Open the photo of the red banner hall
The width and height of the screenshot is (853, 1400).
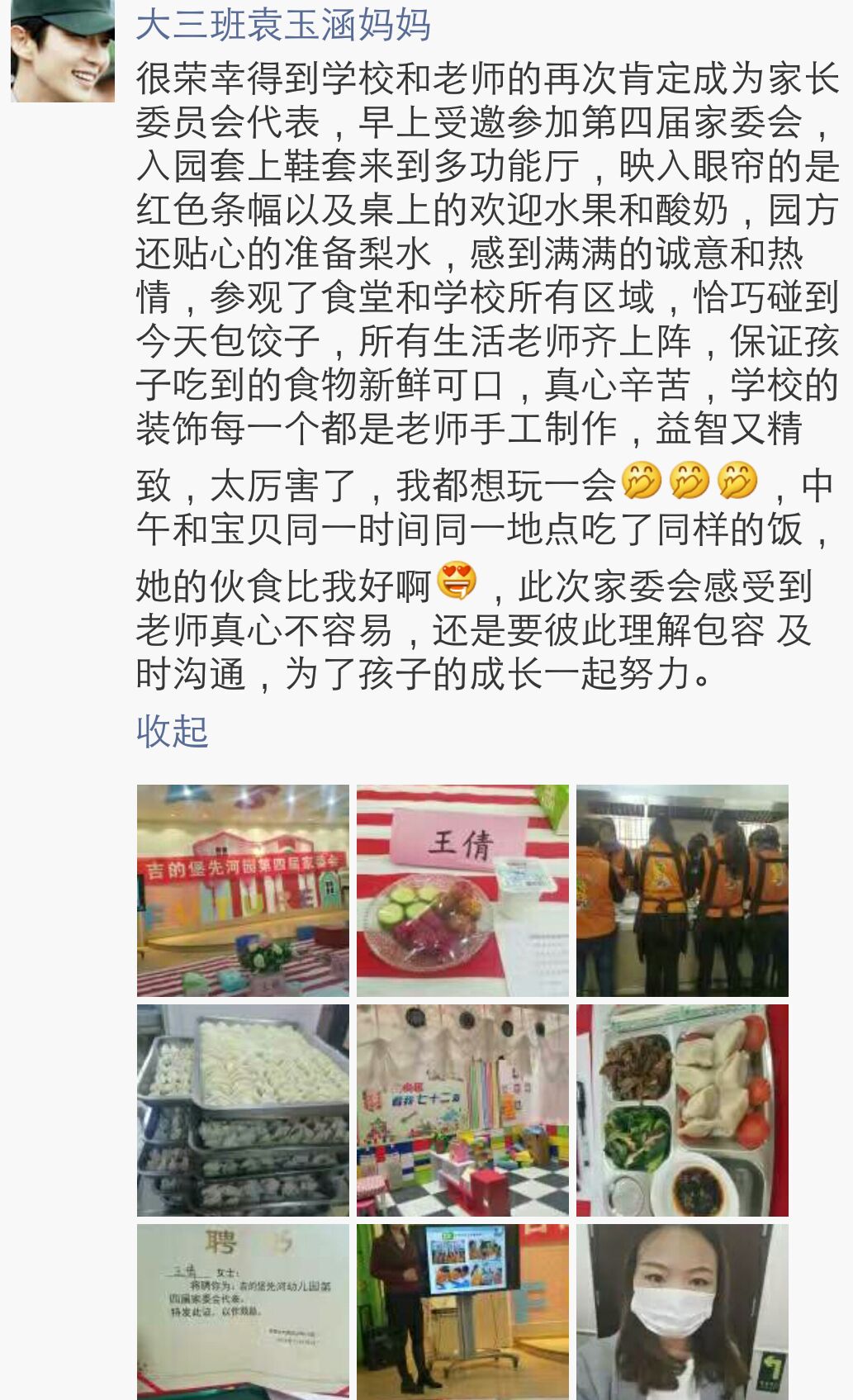coord(243,890)
